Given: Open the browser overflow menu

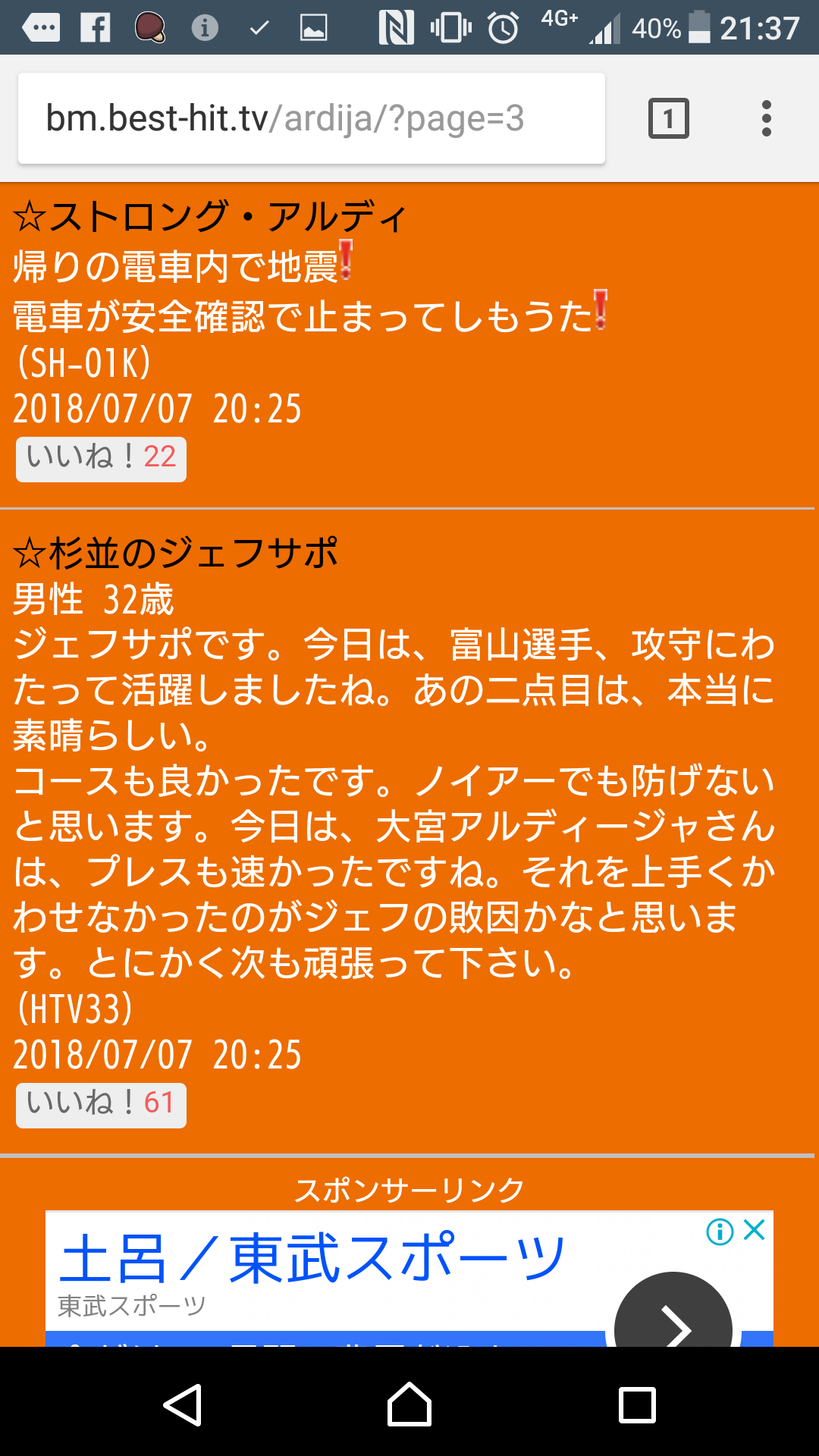Looking at the screenshot, I should point(767,118).
